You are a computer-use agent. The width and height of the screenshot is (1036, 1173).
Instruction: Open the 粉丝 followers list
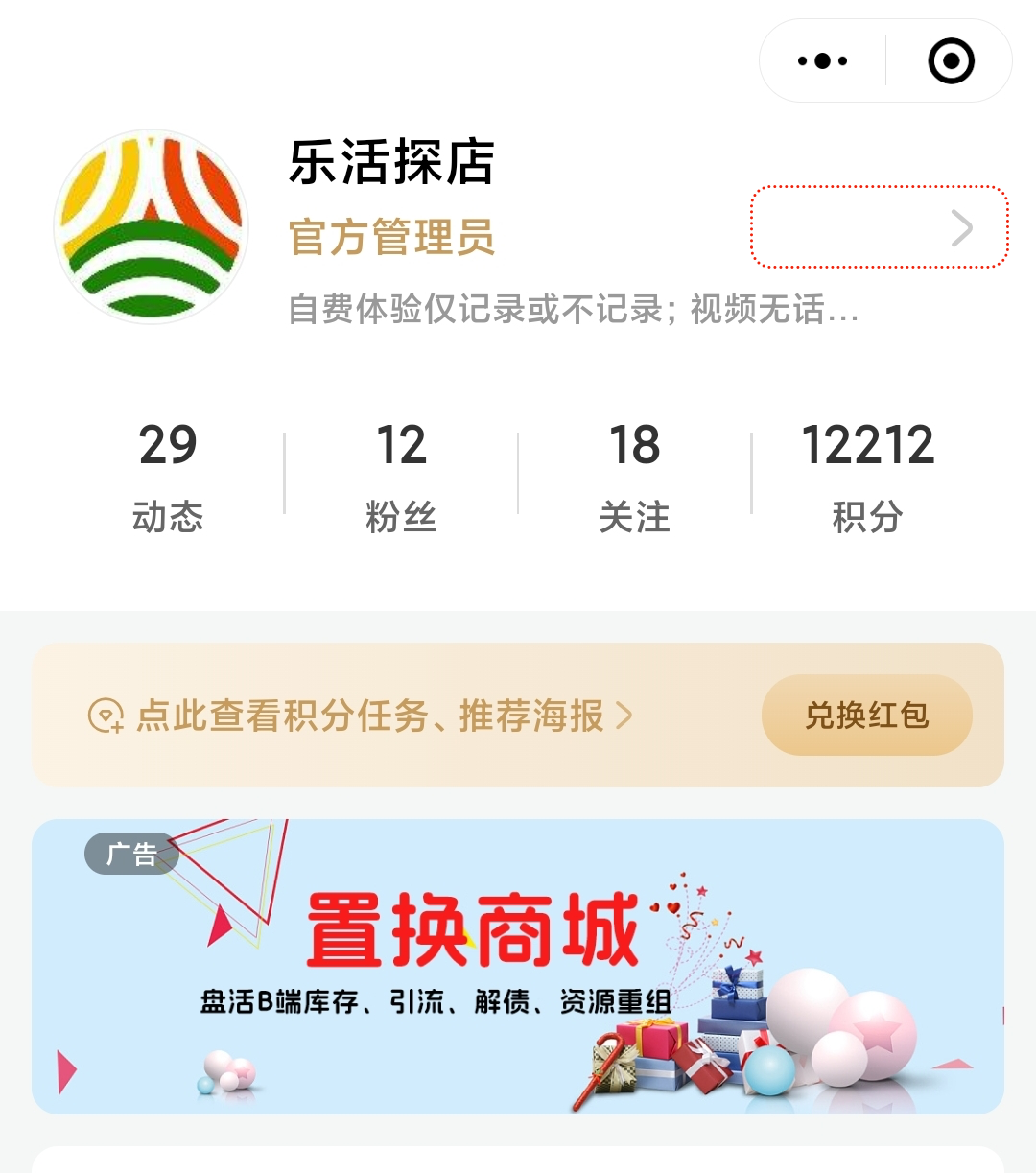401,476
